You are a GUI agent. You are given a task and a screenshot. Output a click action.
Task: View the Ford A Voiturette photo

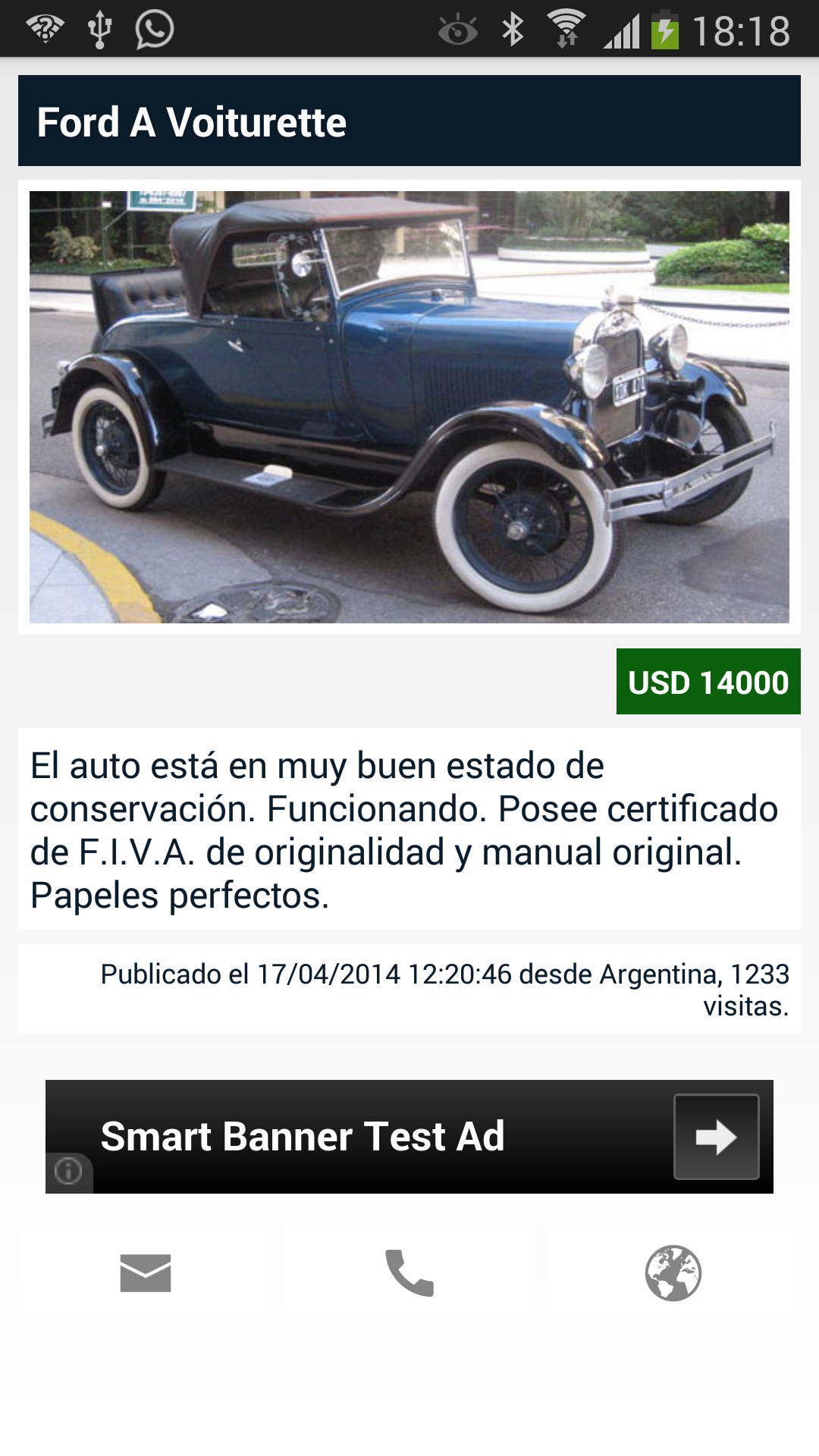(x=409, y=407)
